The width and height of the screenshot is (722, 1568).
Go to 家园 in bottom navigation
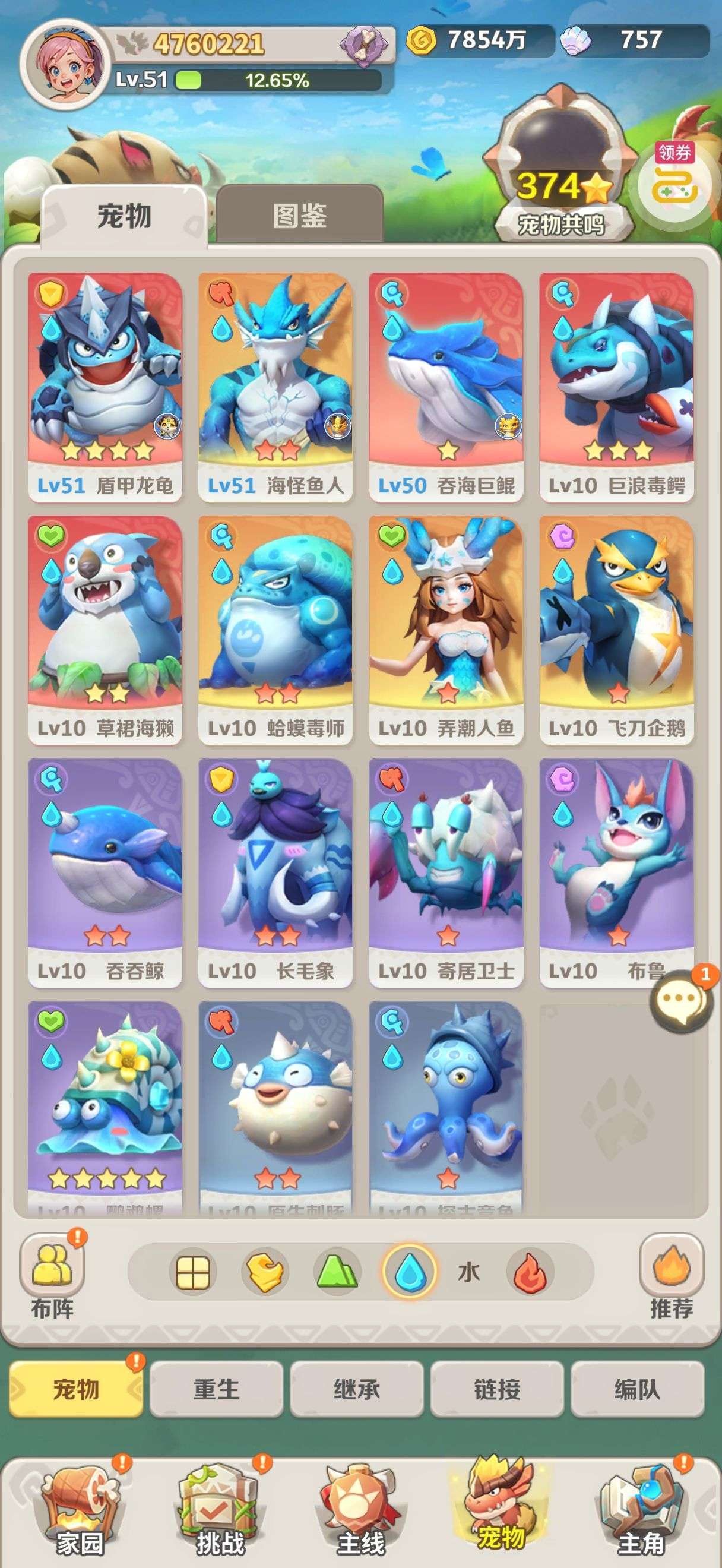80,1509
